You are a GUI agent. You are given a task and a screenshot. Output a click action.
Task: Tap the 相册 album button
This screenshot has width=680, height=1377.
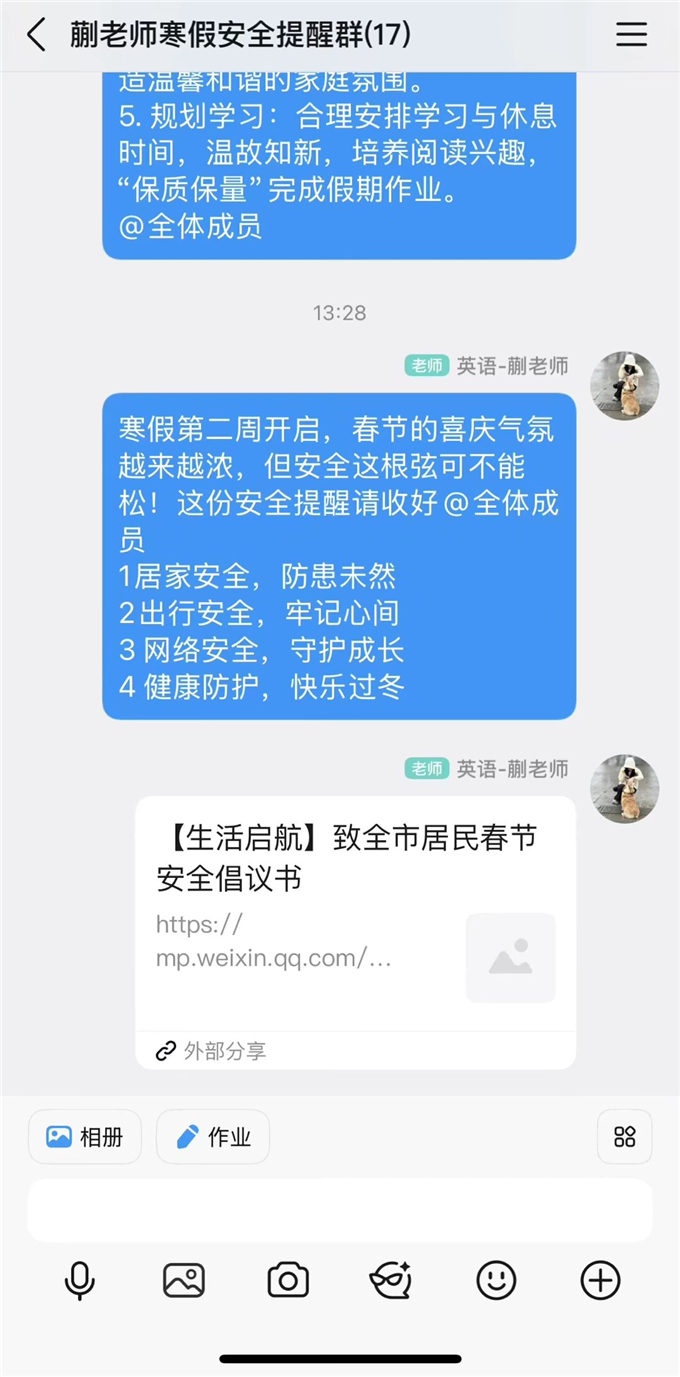click(85, 1137)
